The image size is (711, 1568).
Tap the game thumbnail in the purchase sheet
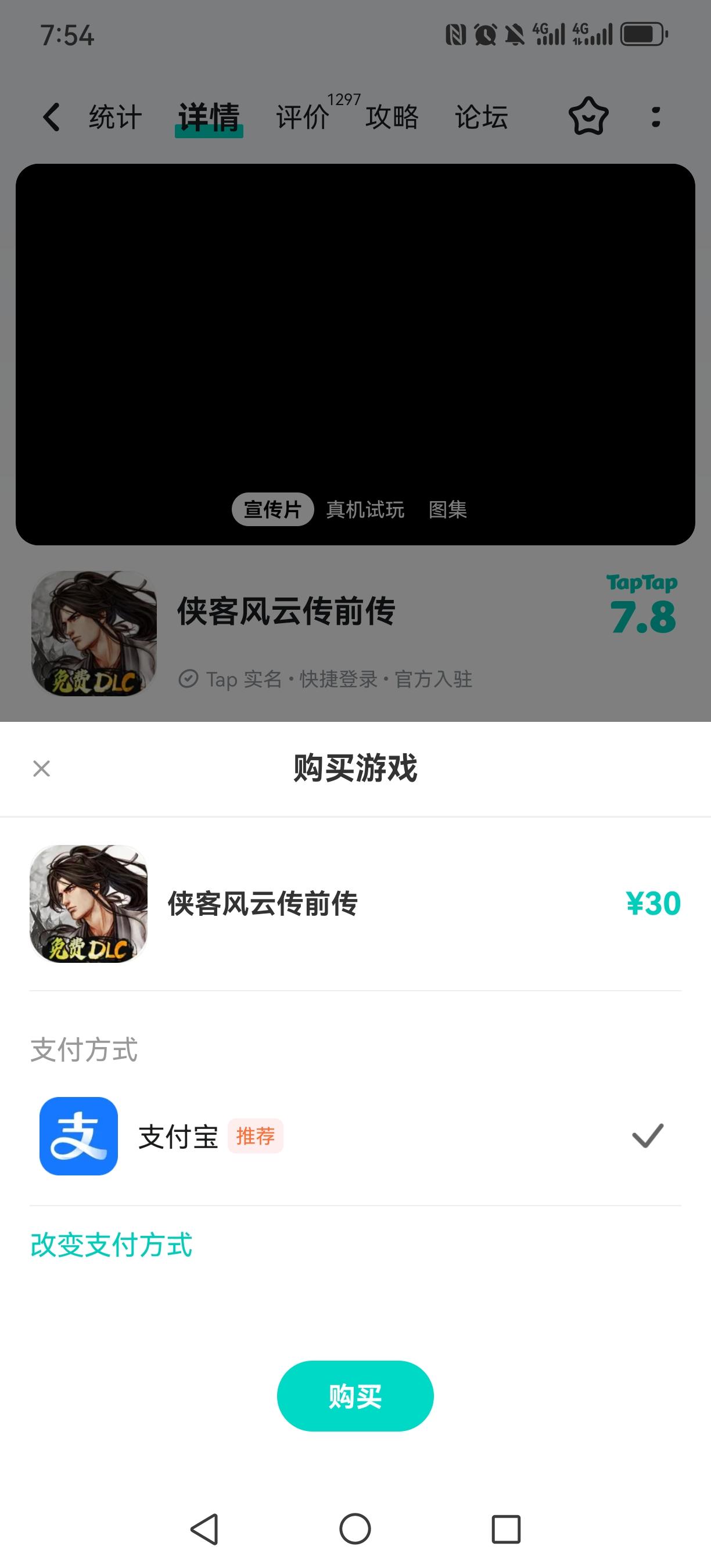89,905
